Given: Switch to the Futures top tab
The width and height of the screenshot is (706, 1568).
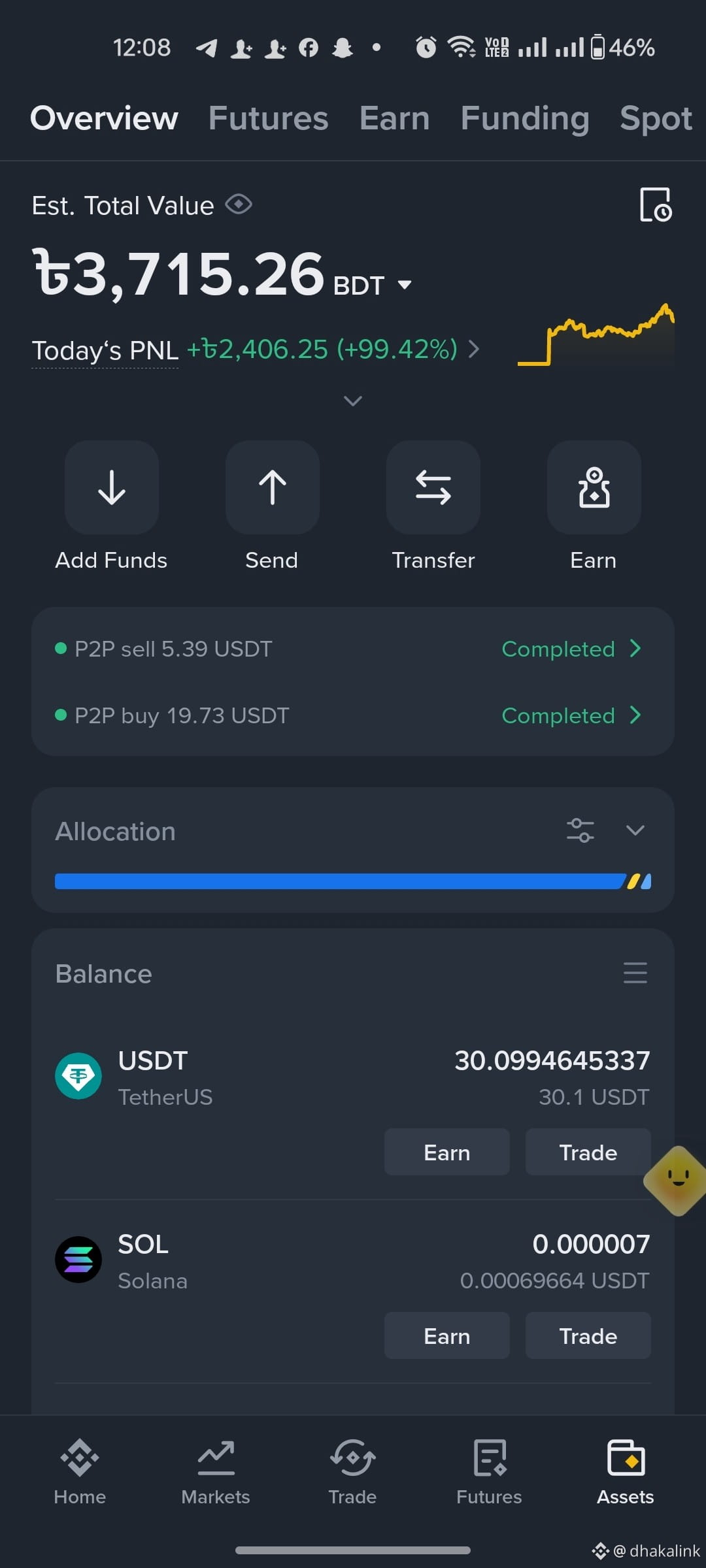Looking at the screenshot, I should click(268, 118).
